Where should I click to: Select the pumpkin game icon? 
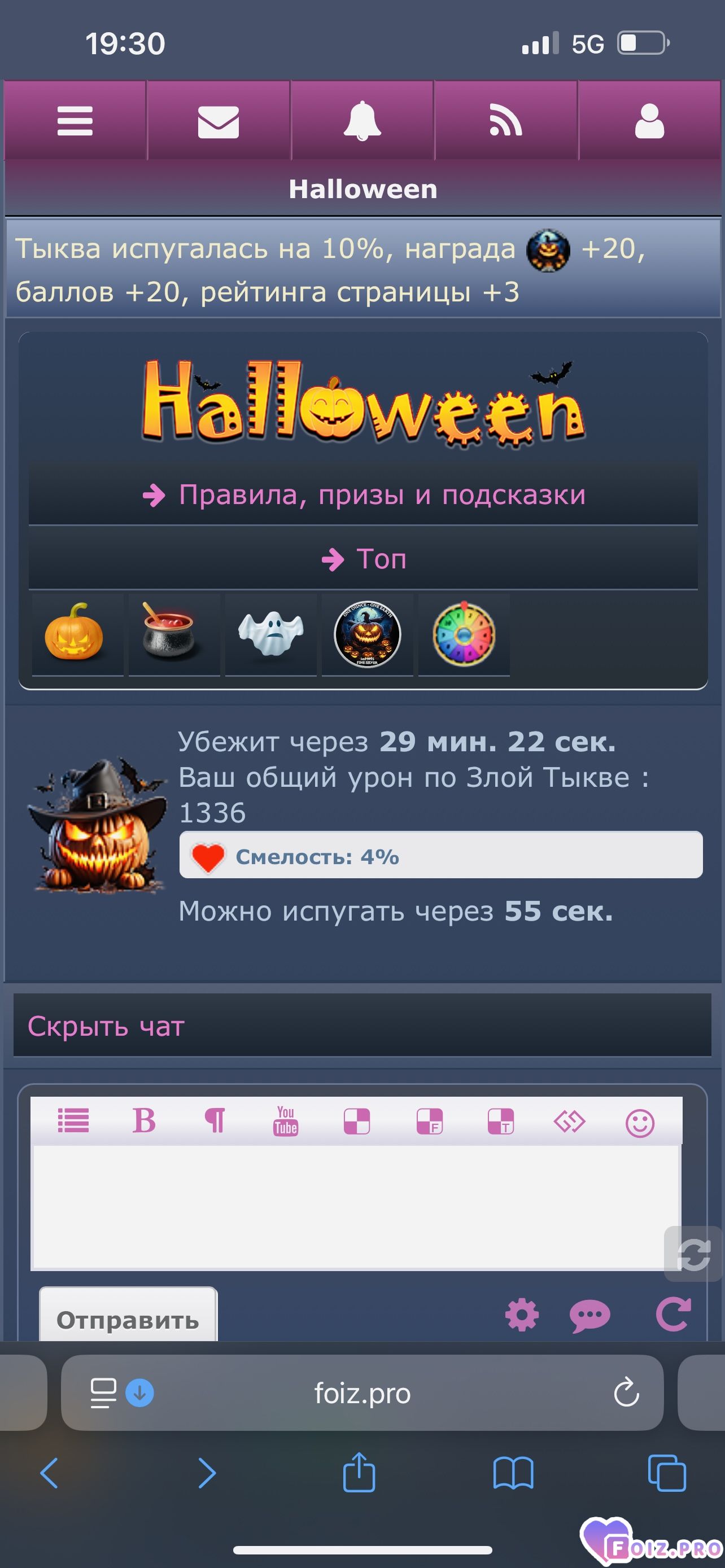75,633
